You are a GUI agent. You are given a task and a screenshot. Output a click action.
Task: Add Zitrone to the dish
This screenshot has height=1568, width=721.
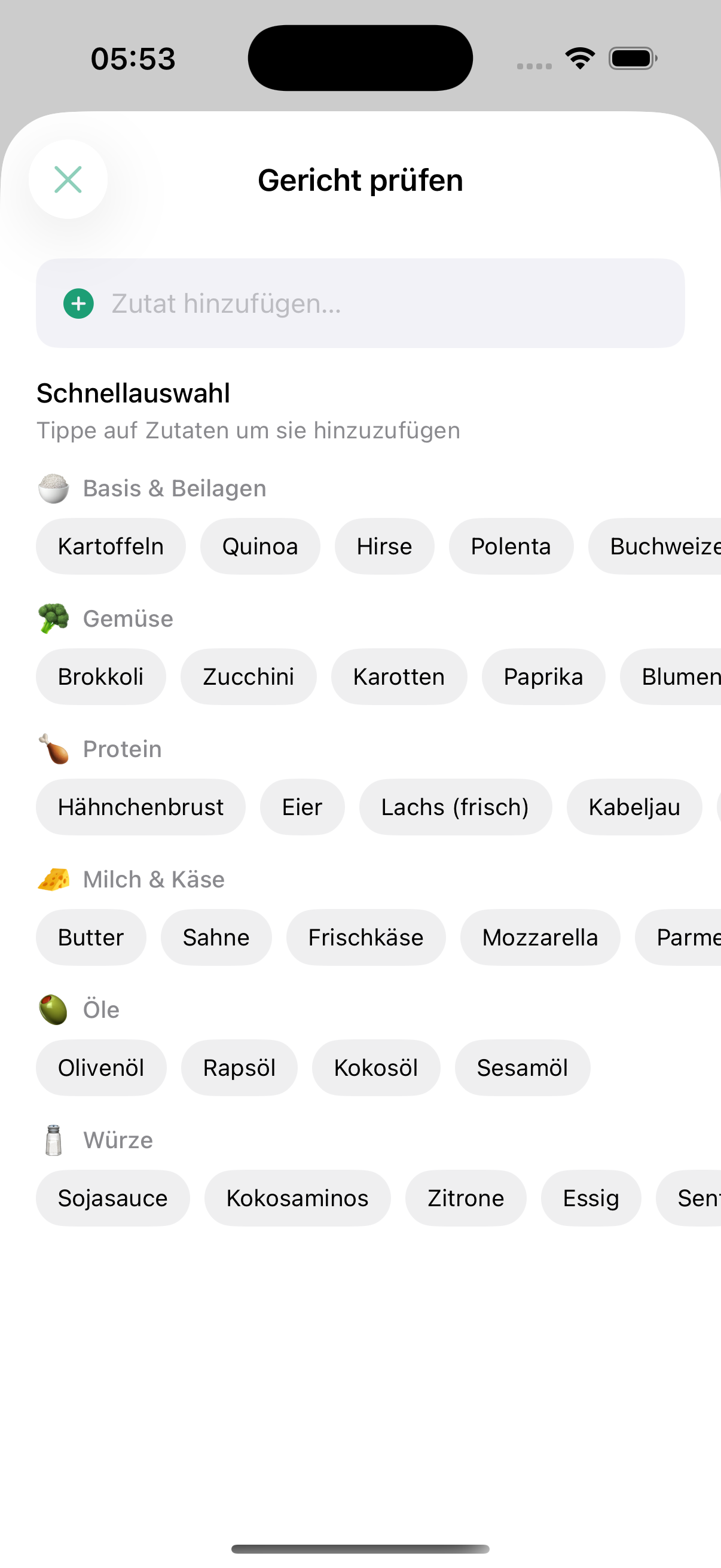point(466,1197)
